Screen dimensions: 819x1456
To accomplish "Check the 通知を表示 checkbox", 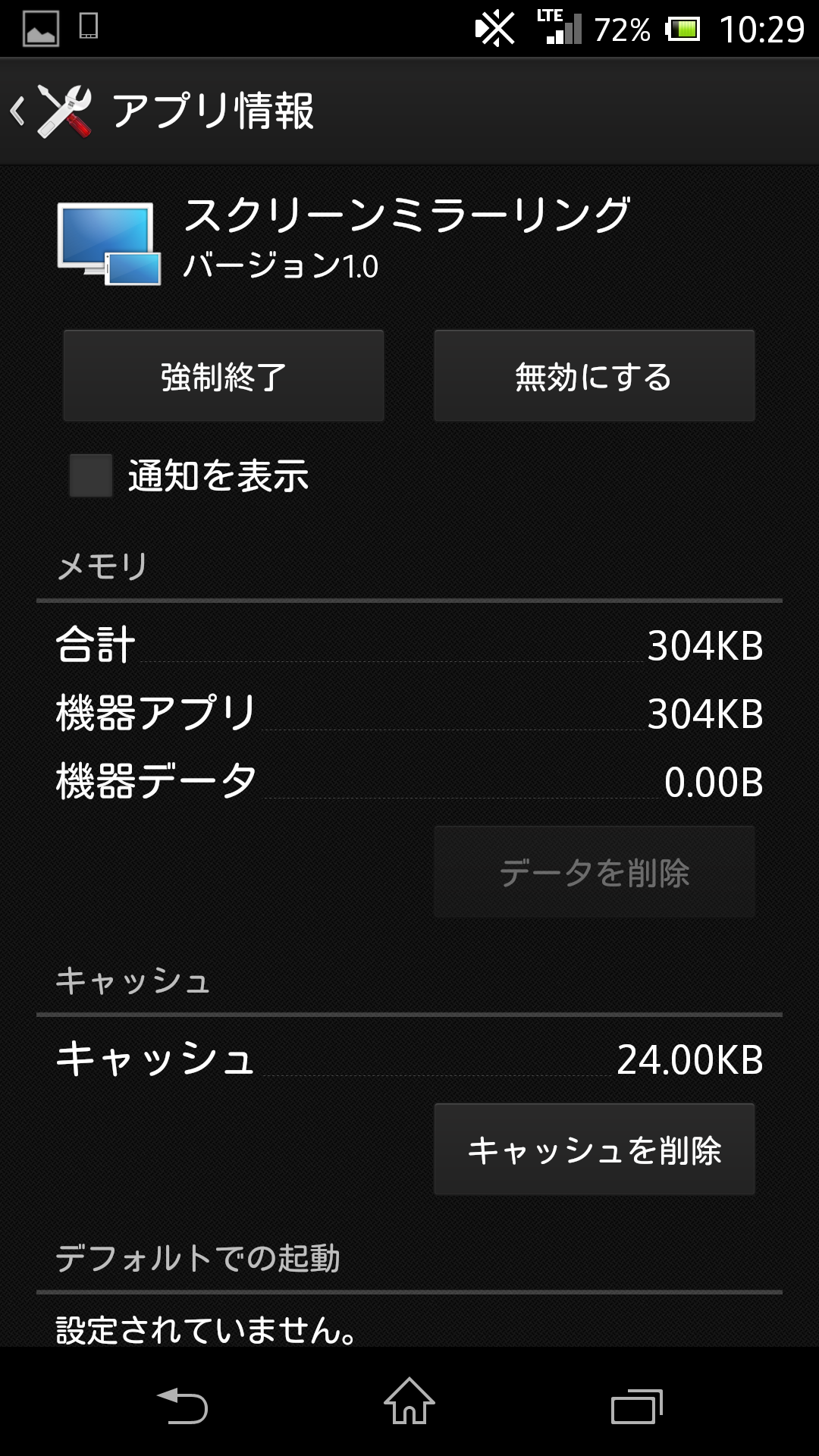I will click(91, 475).
